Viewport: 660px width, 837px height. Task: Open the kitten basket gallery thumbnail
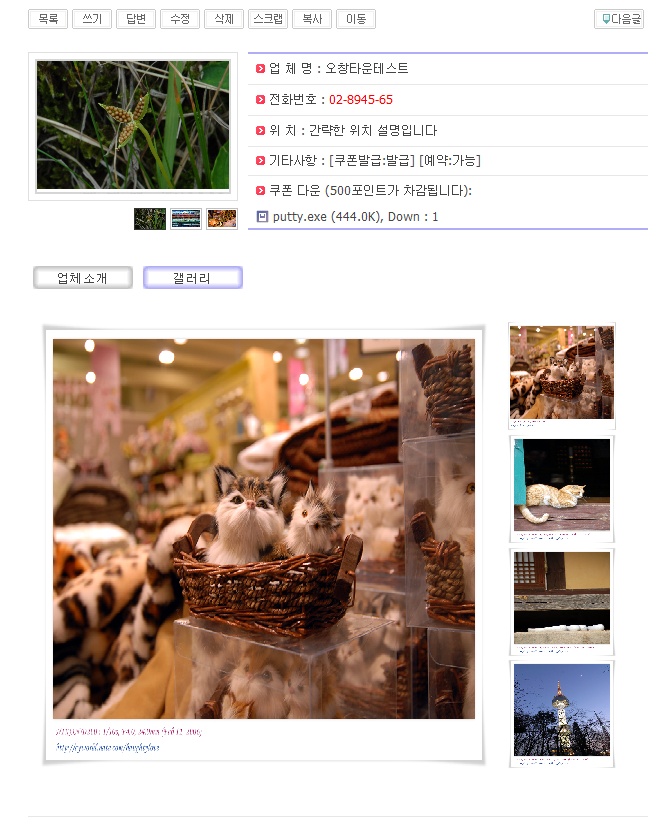pos(561,373)
